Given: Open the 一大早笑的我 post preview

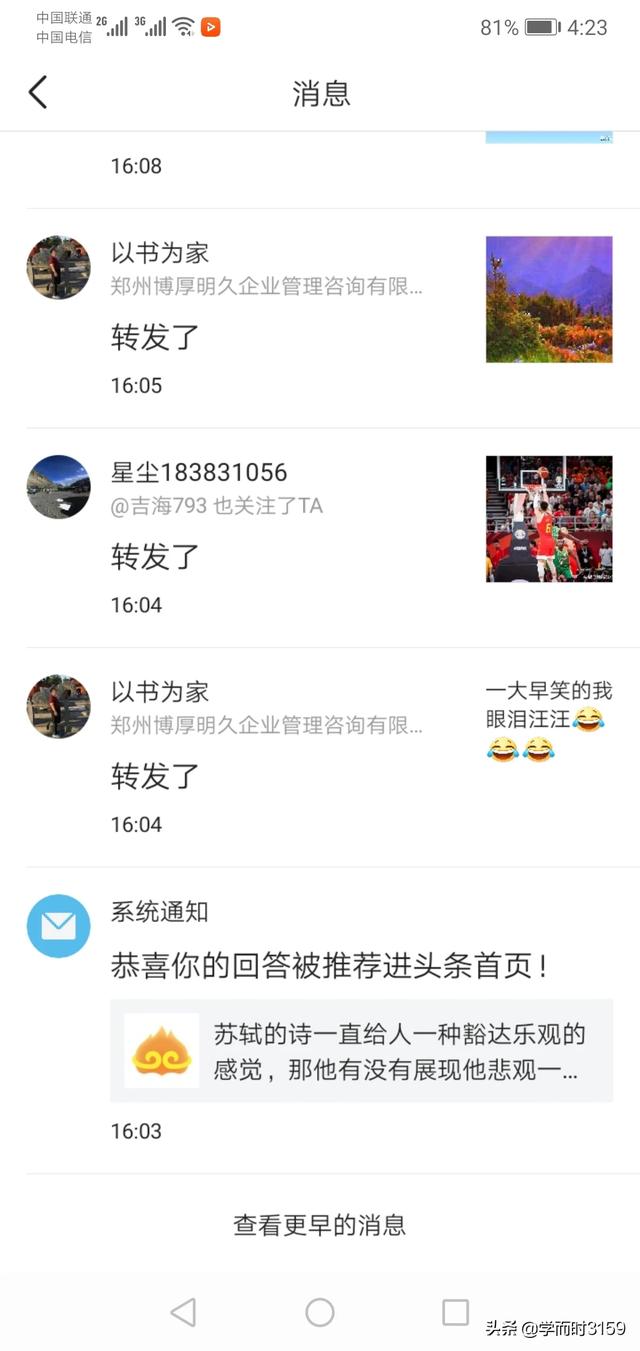Looking at the screenshot, I should pos(549,720).
